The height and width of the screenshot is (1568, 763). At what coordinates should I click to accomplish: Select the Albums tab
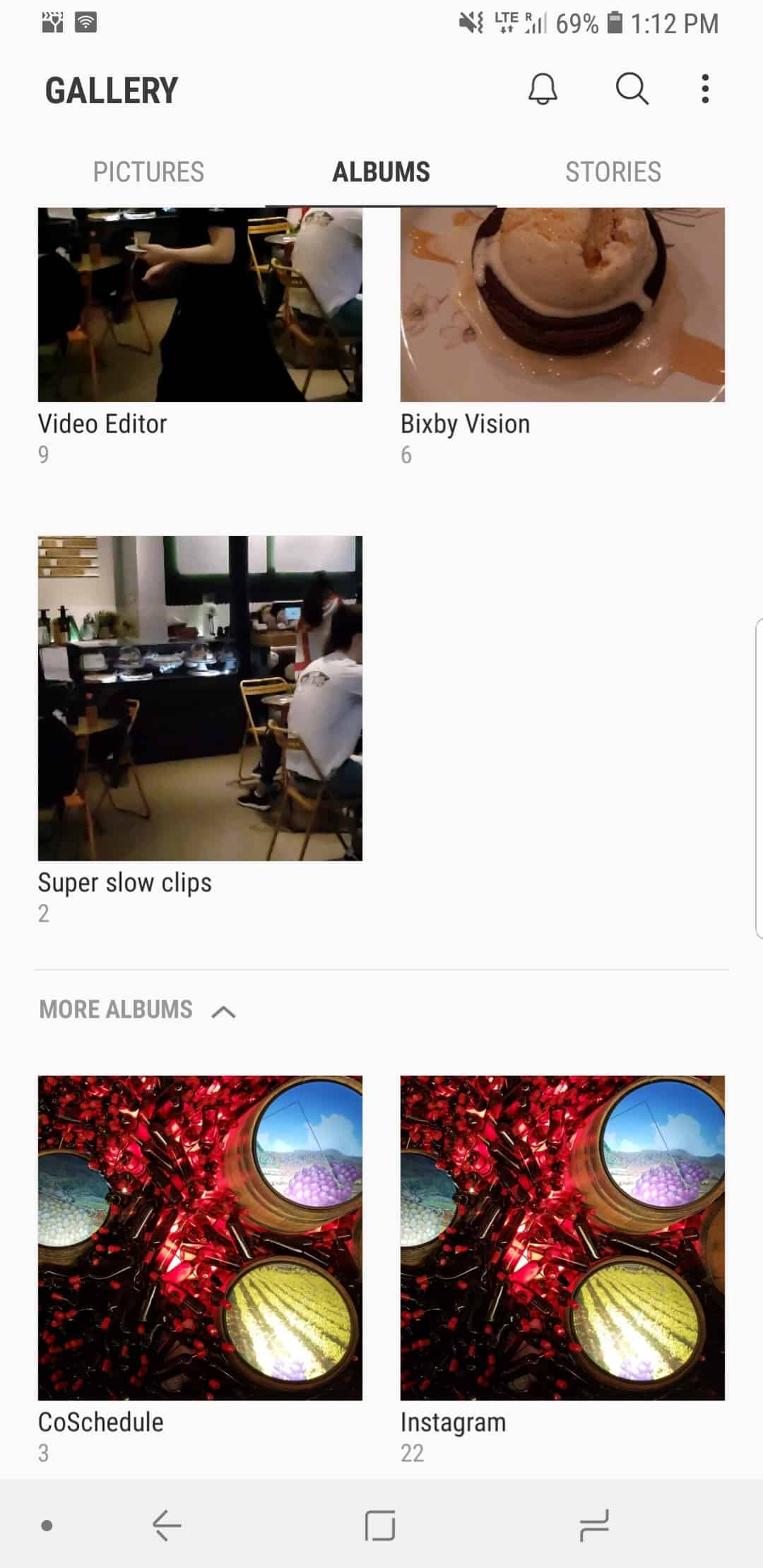(x=381, y=172)
